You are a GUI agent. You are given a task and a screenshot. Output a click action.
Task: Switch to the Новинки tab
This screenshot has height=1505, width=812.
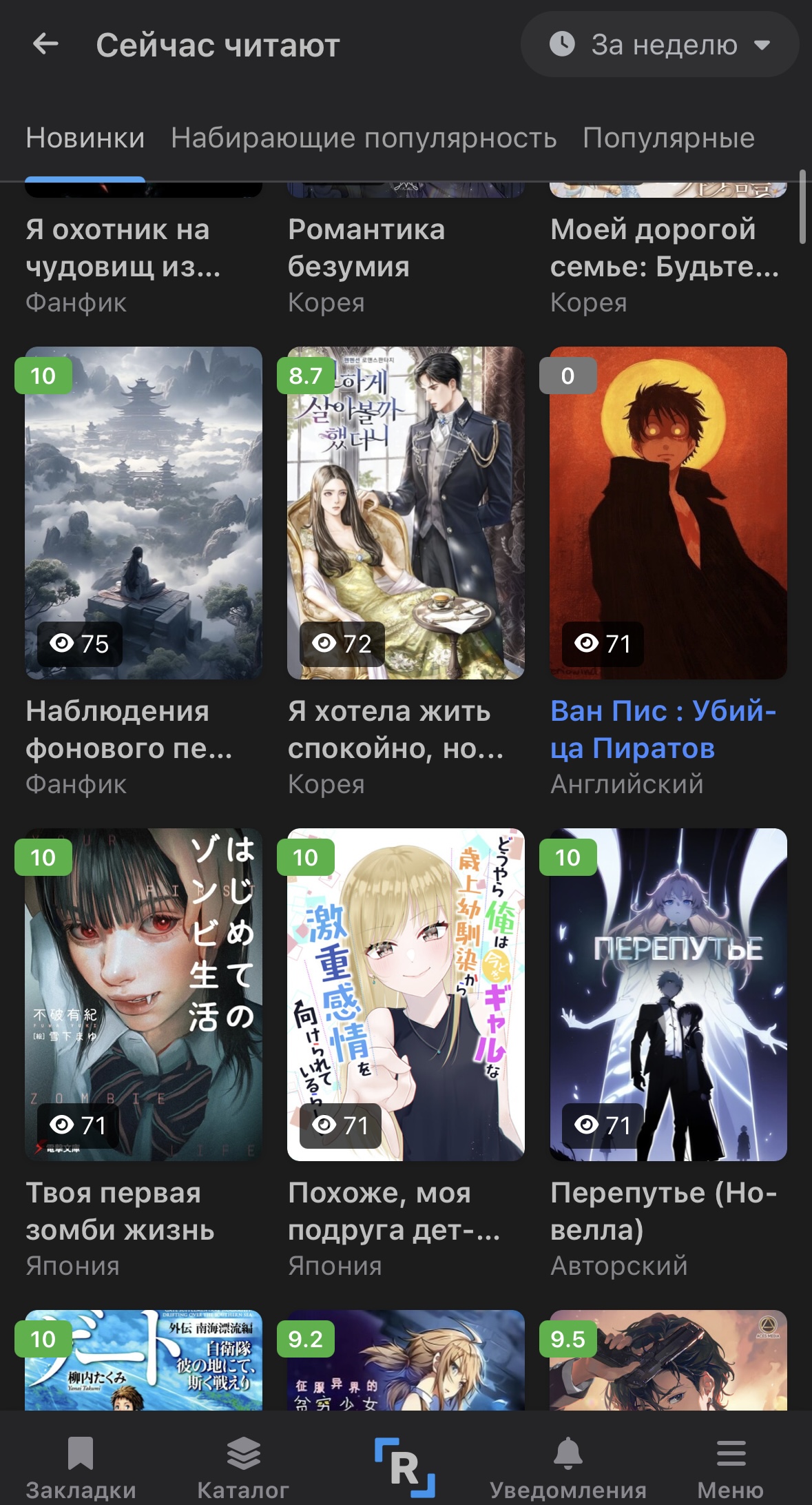point(85,138)
